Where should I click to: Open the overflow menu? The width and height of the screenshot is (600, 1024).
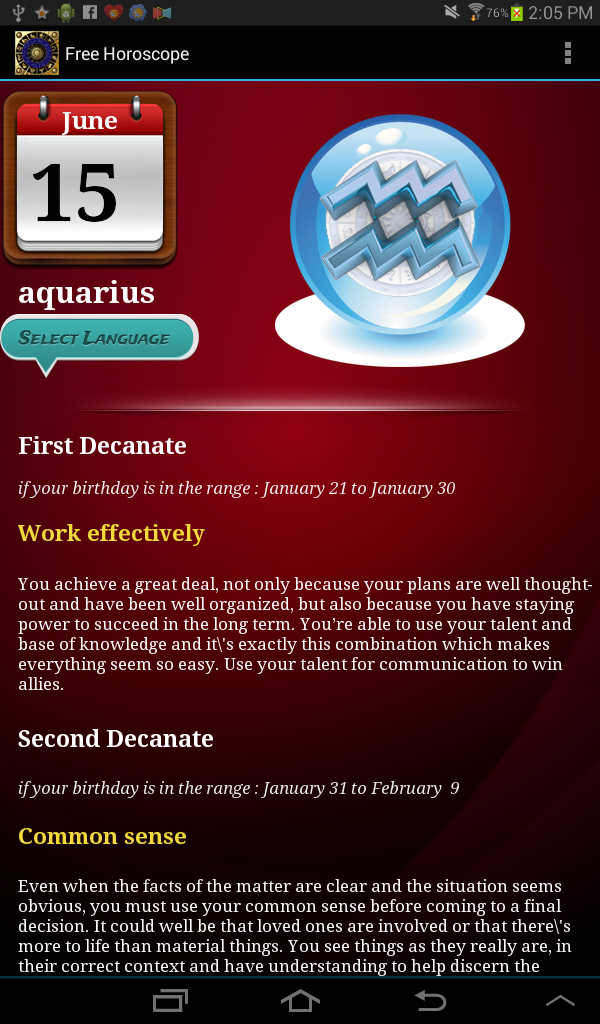(567, 53)
